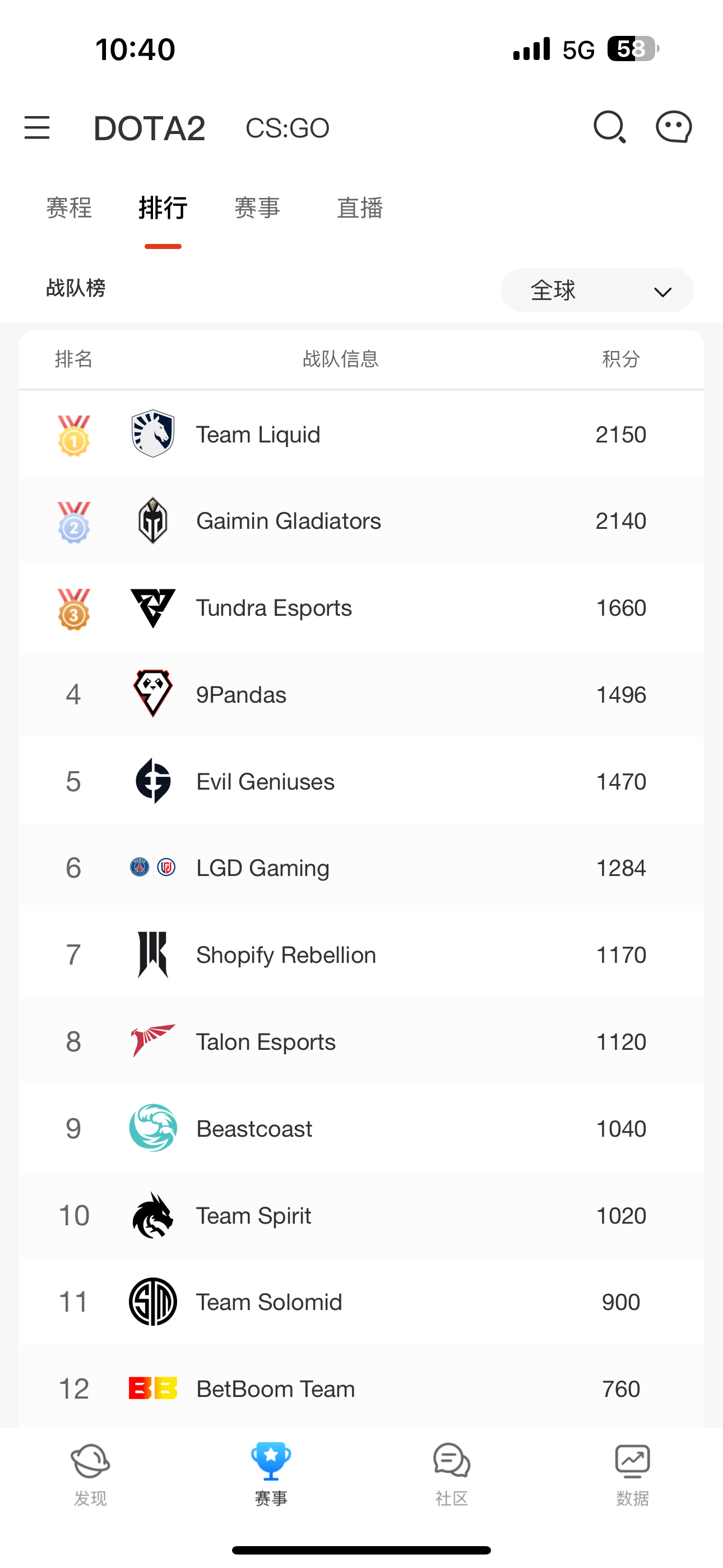Image resolution: width=723 pixels, height=1568 pixels.
Task: Open the Evil Geniuses team page
Action: pyautogui.click(x=361, y=782)
